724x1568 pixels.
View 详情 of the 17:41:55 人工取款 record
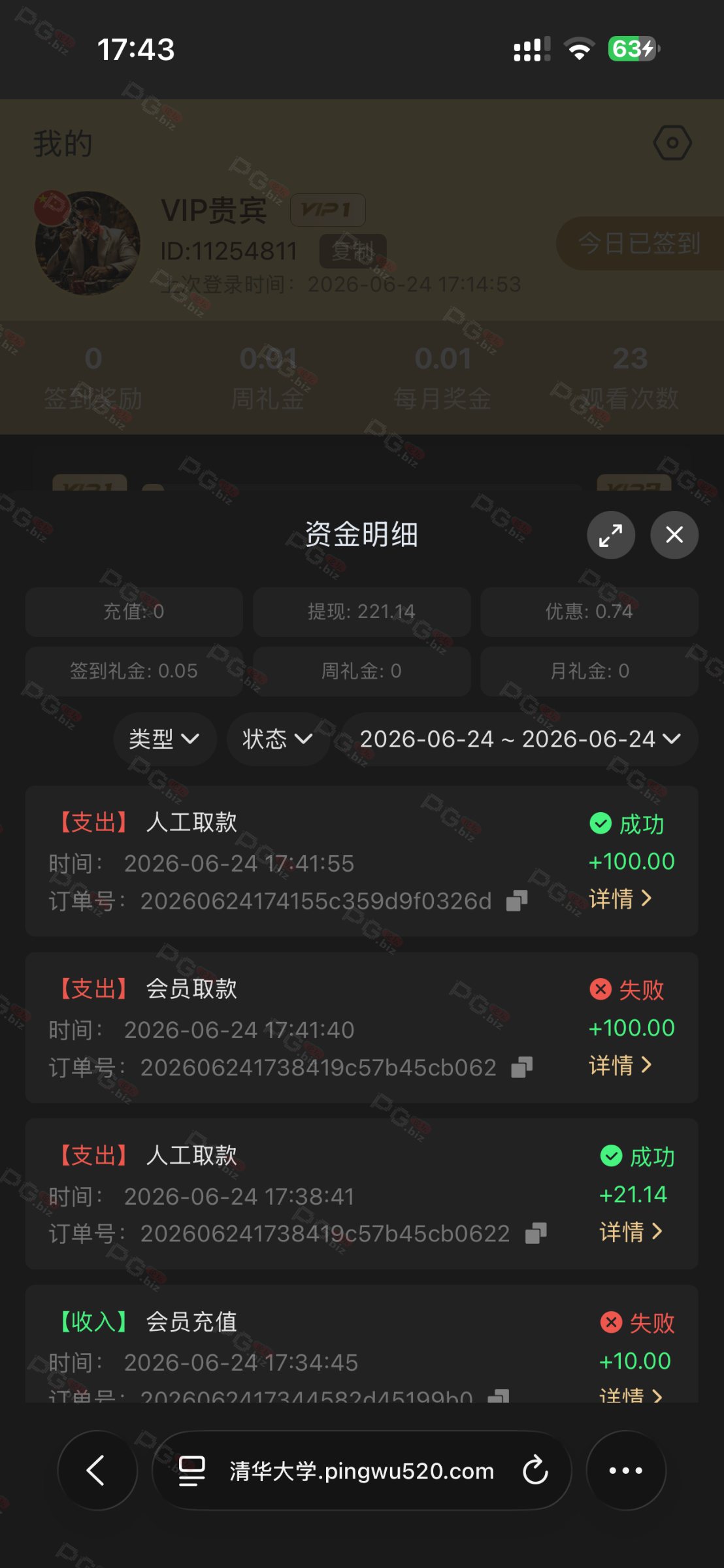[620, 899]
